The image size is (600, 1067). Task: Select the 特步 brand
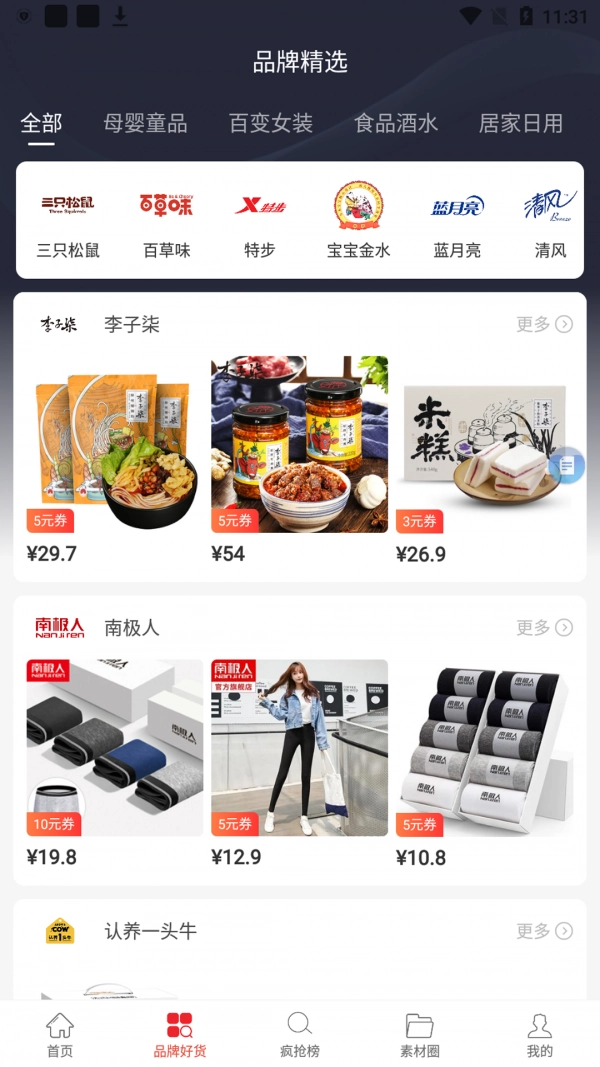click(260, 221)
